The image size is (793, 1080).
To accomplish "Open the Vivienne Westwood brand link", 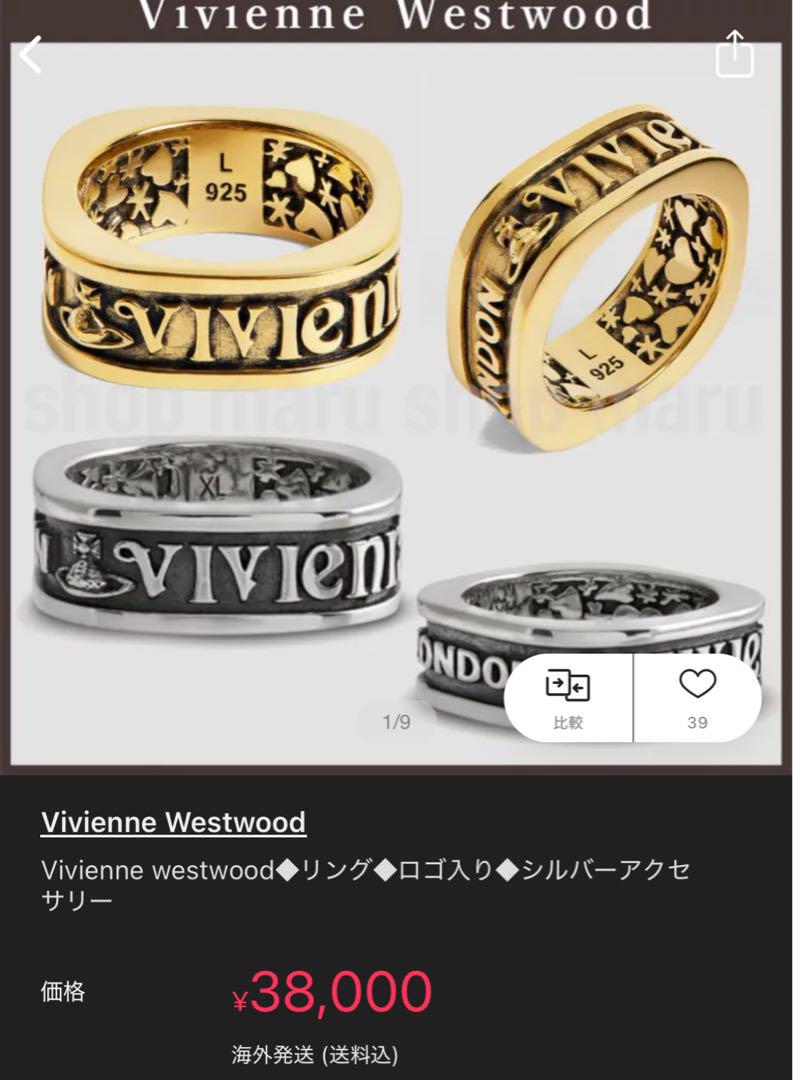I will tap(173, 822).
